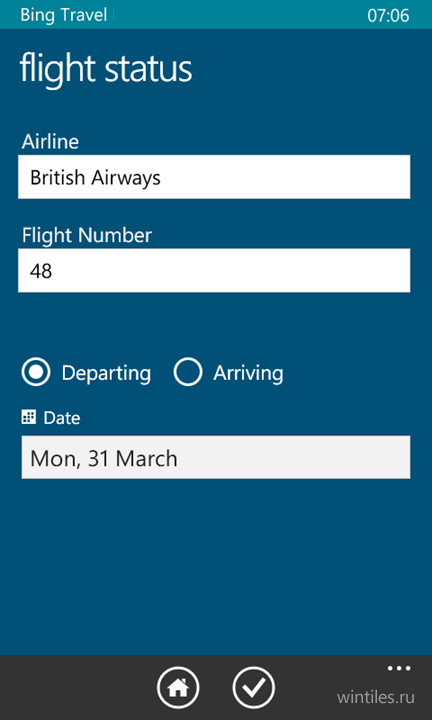Go to home via the house icon
Viewport: 432px width, 720px height.
tap(178, 688)
